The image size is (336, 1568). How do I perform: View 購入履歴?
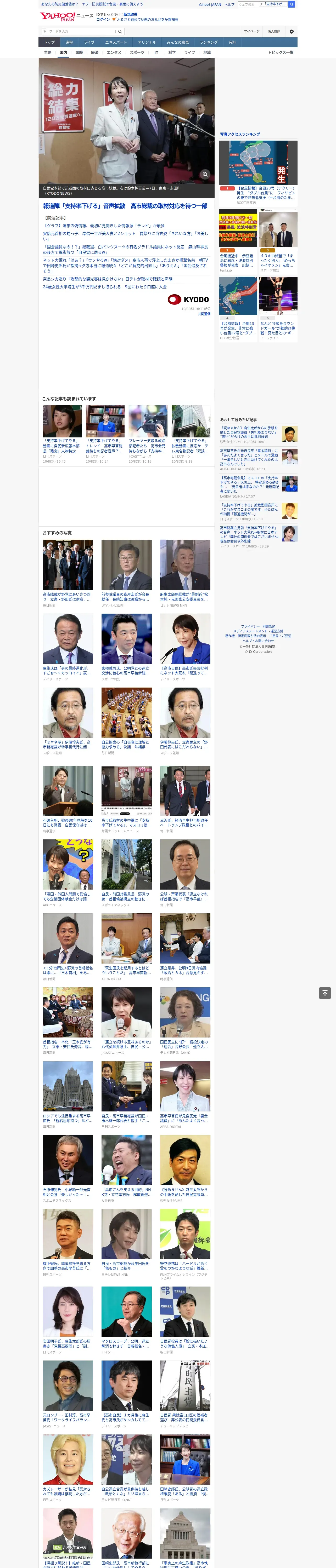(x=274, y=32)
